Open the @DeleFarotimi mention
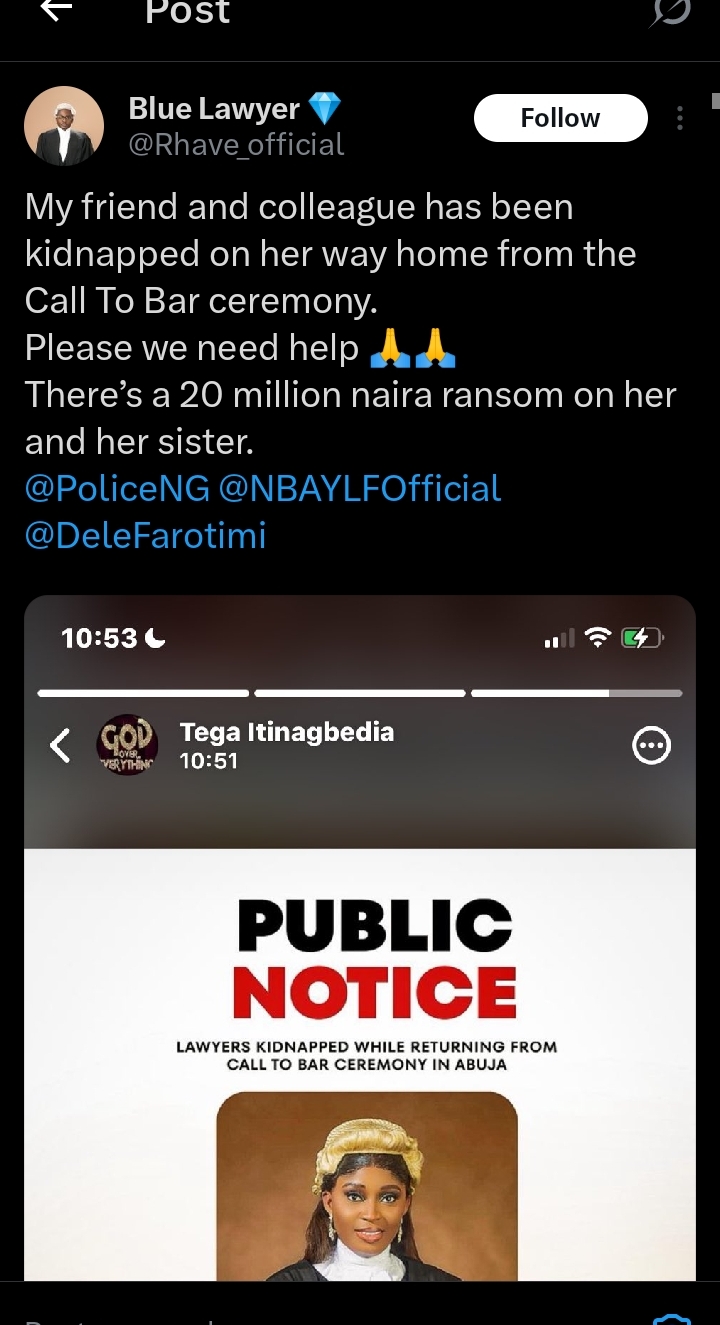The image size is (720, 1325). 145,535
